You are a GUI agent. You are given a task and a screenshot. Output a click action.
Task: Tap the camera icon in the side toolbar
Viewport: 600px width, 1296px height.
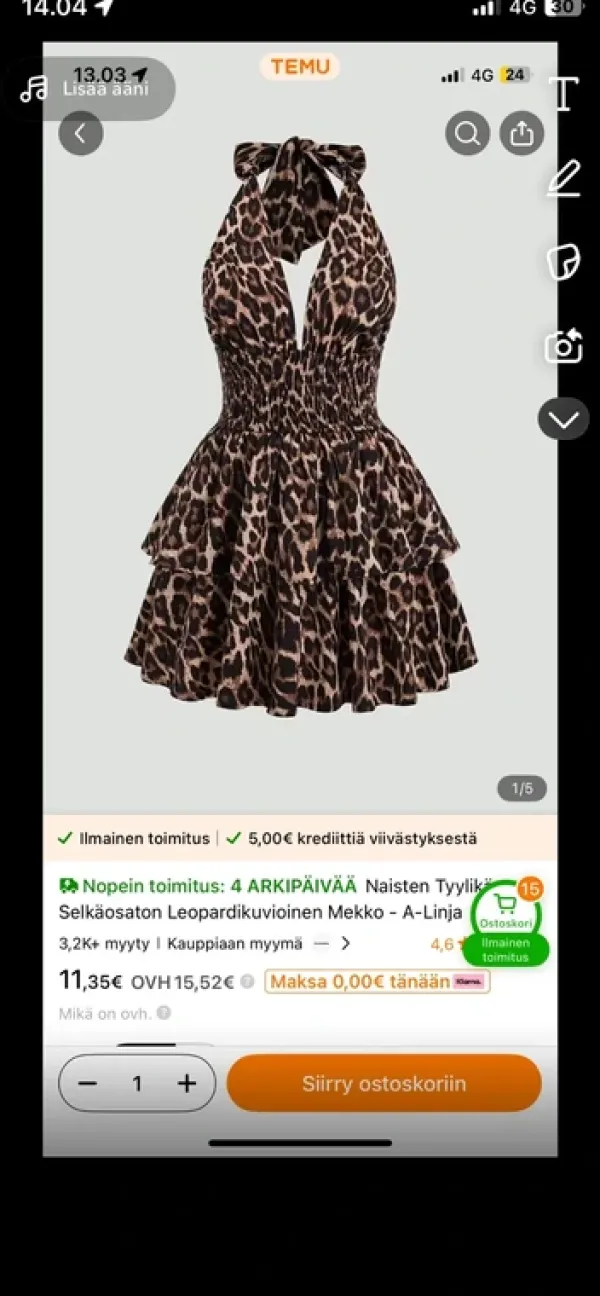564,346
